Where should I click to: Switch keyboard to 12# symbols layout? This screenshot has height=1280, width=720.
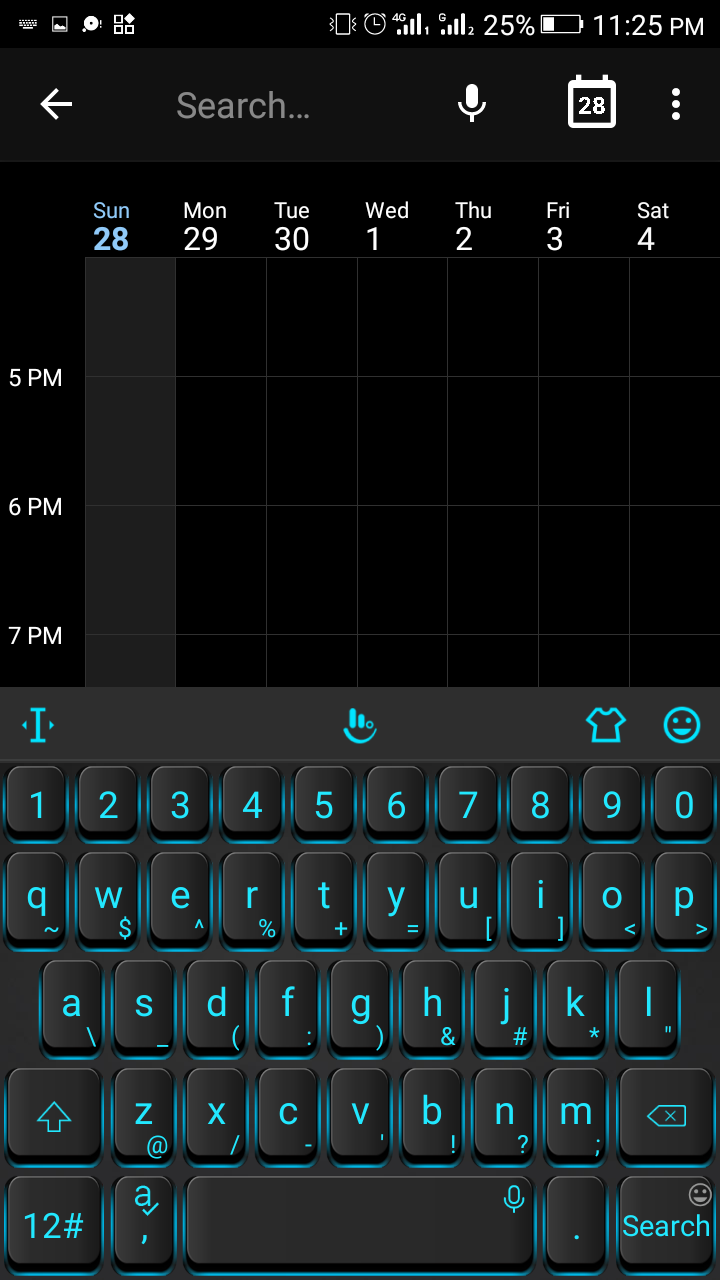[53, 1223]
